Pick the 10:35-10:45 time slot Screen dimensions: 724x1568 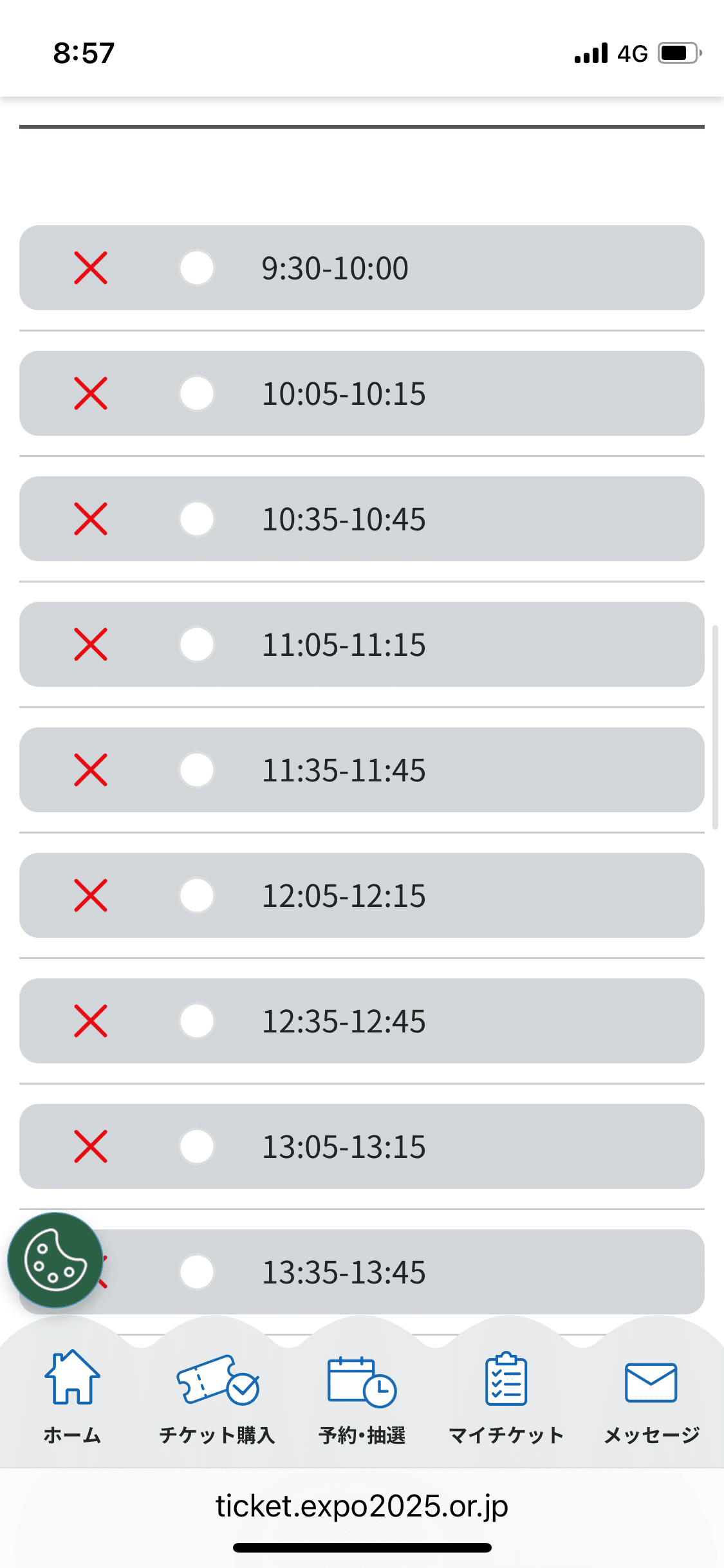[197, 519]
